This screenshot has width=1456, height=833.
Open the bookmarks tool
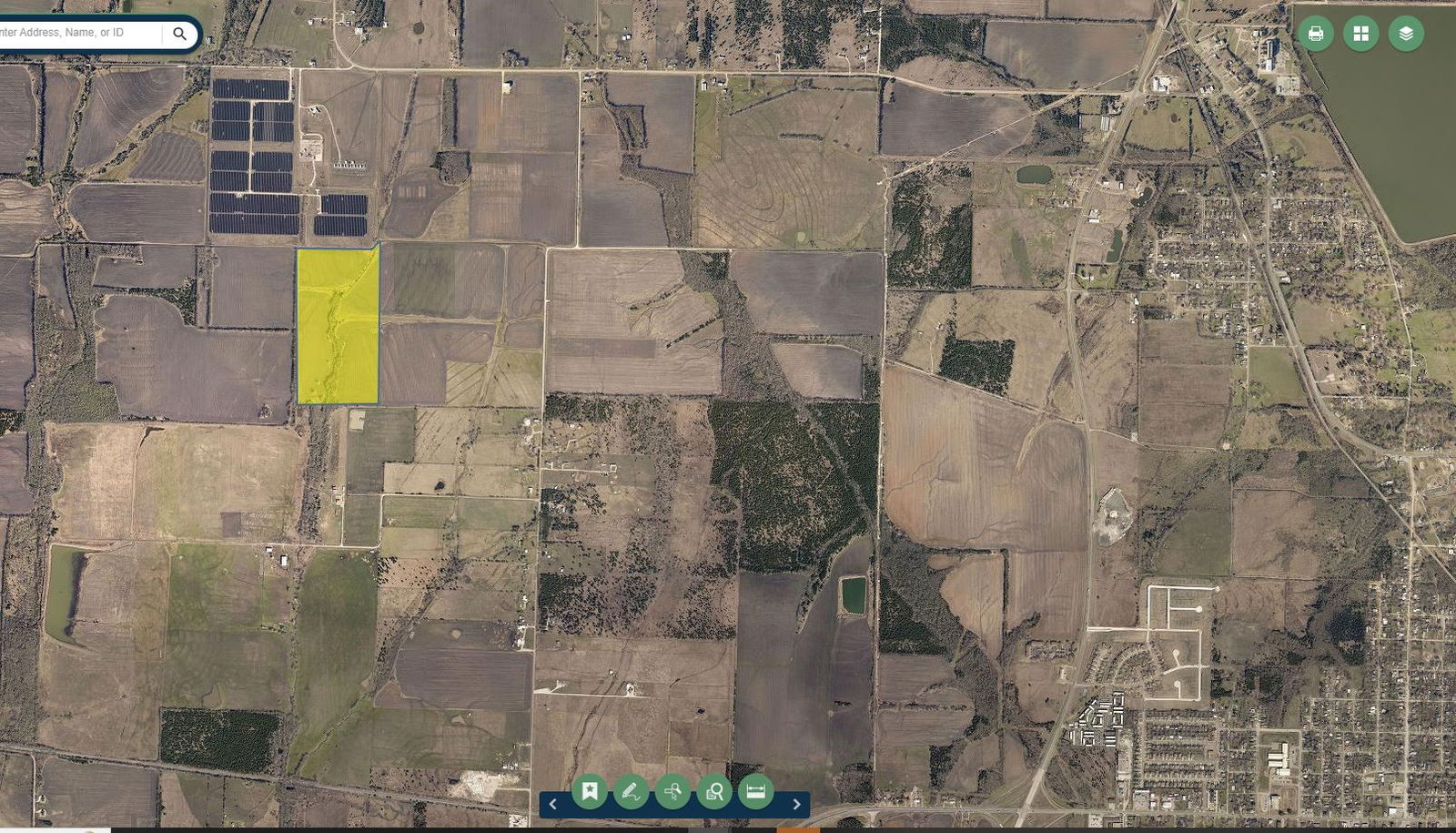[590, 791]
